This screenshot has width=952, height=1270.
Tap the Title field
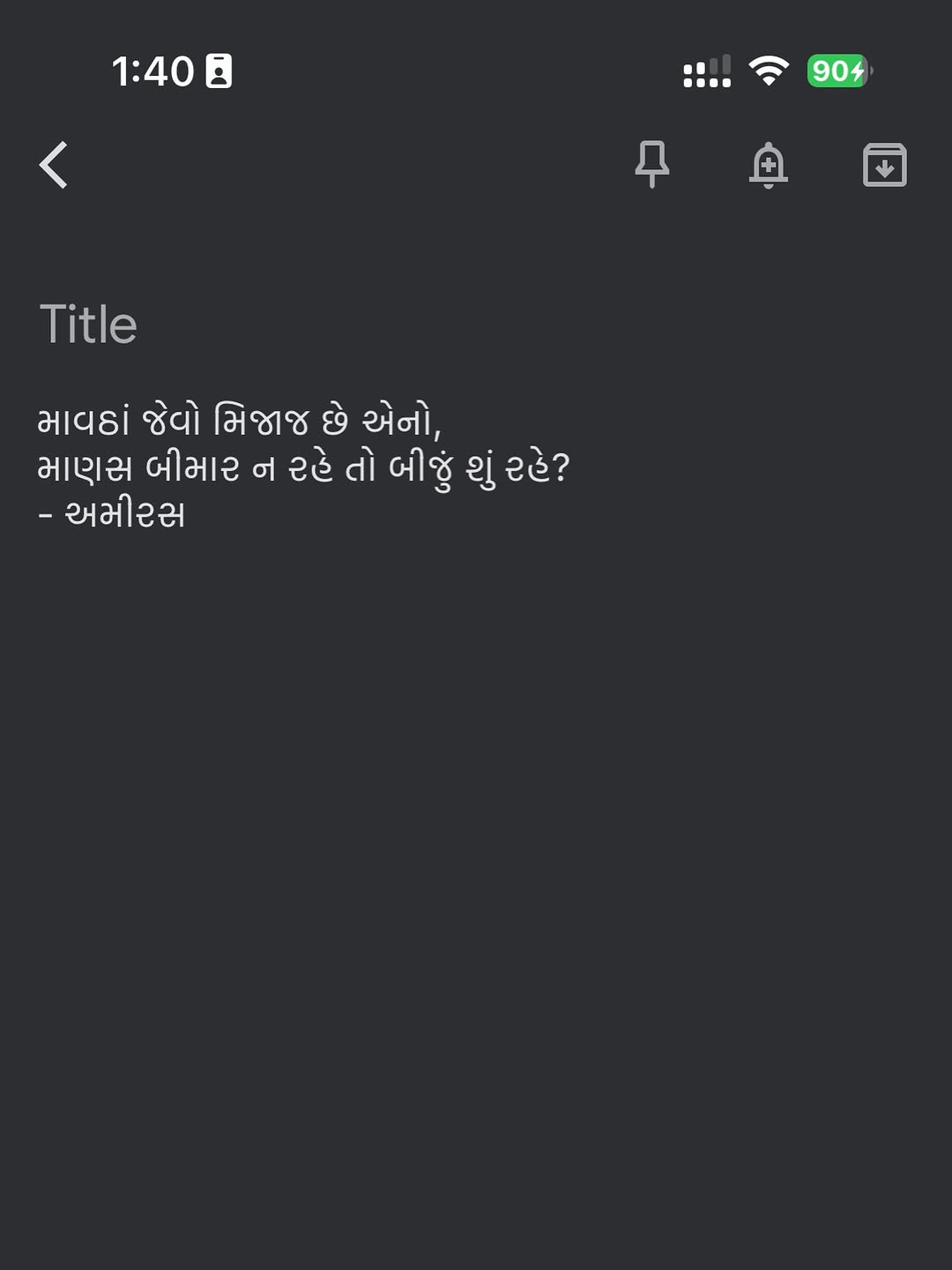click(89, 325)
